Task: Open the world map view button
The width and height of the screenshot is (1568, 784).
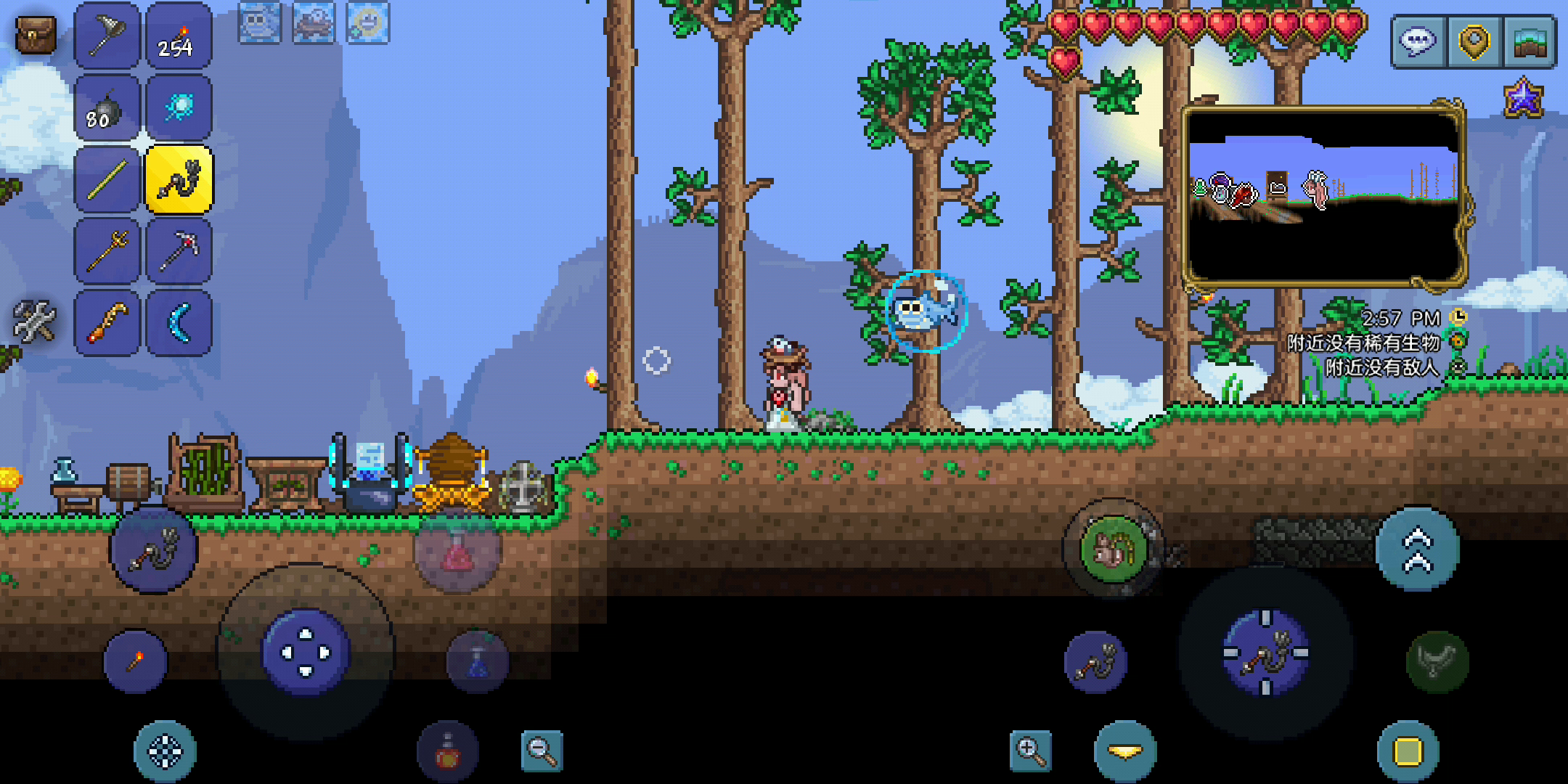Action: pos(1530,42)
